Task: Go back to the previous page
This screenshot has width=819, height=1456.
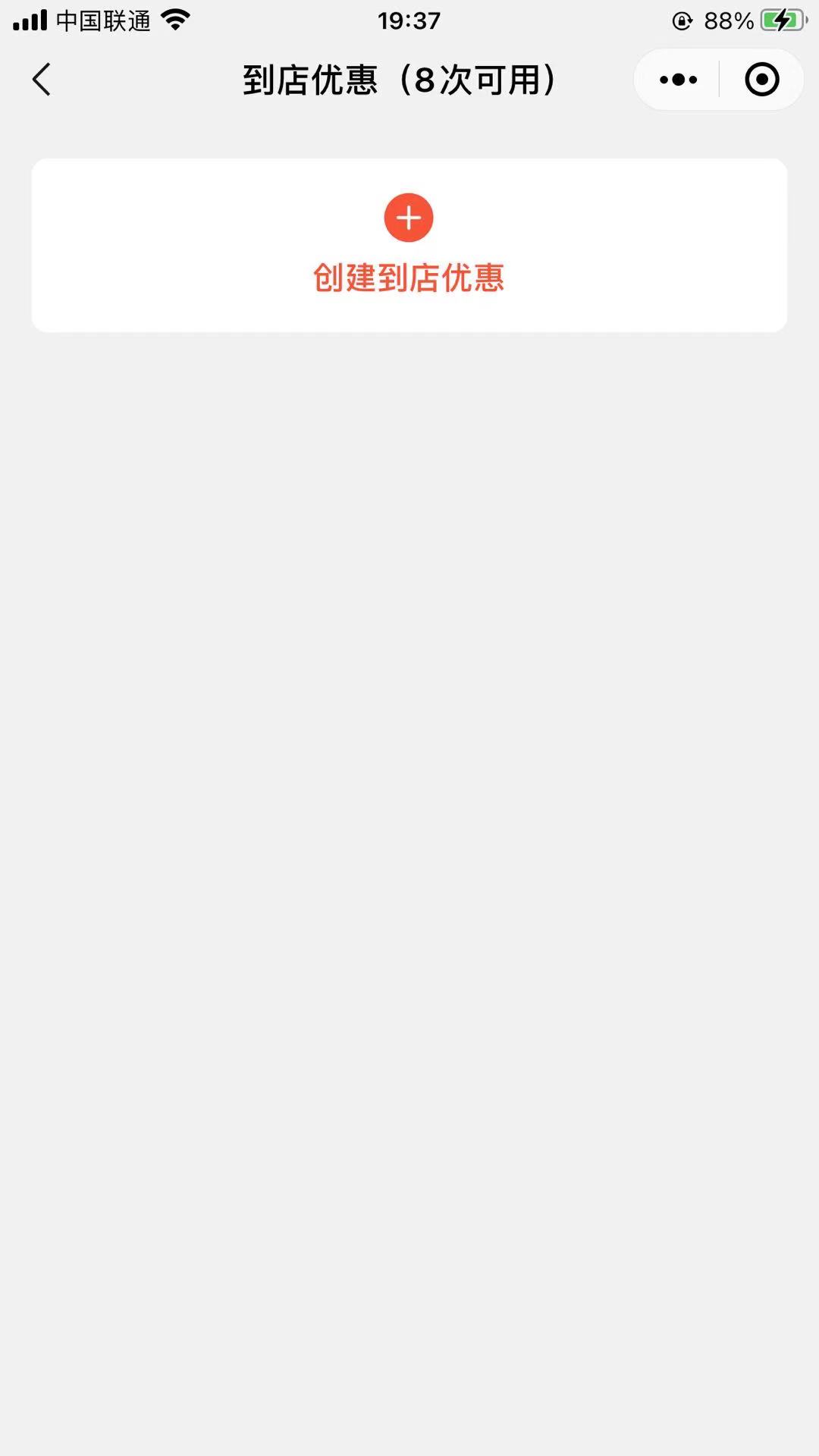Action: (x=42, y=80)
